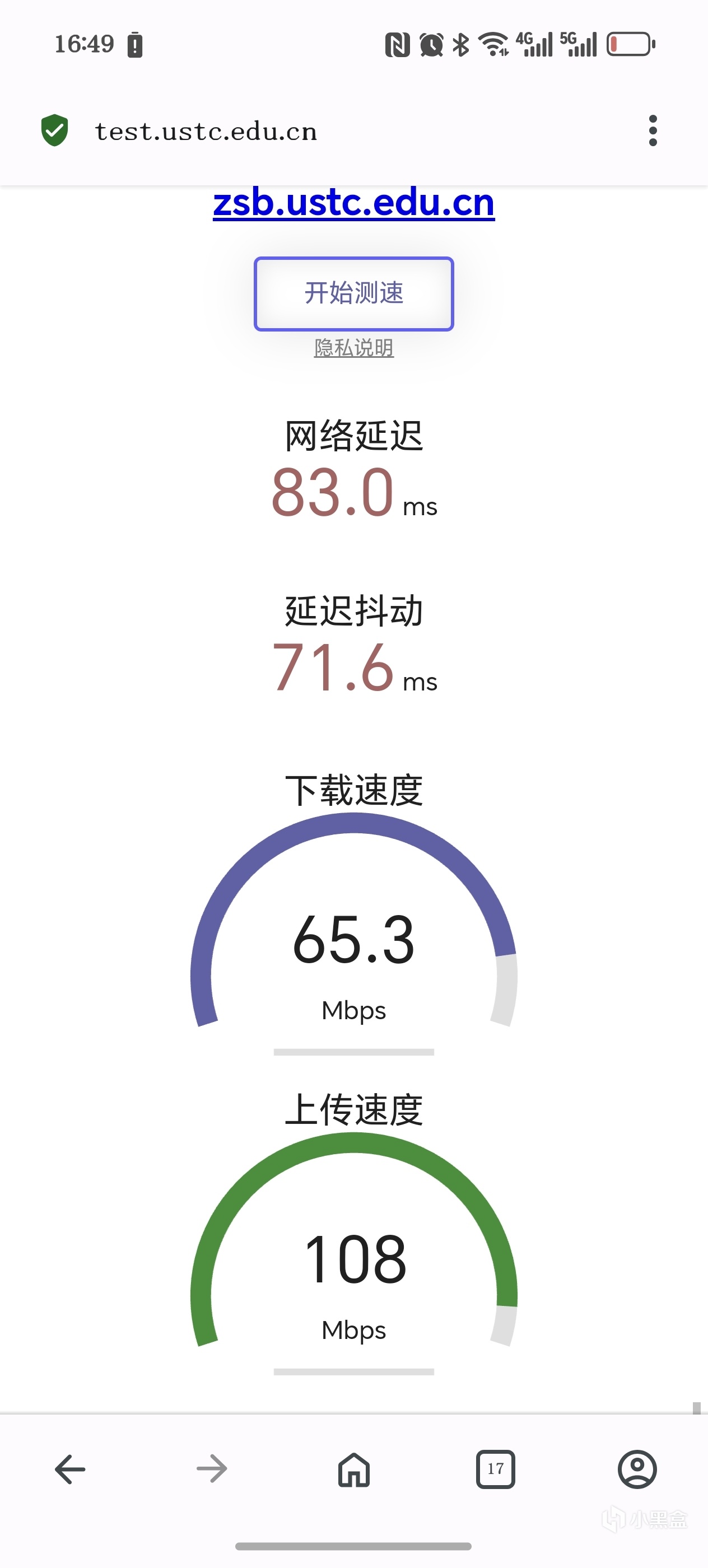Viewport: 708px width, 1568px height.
Task: Open the browser home page
Action: coord(353,1469)
